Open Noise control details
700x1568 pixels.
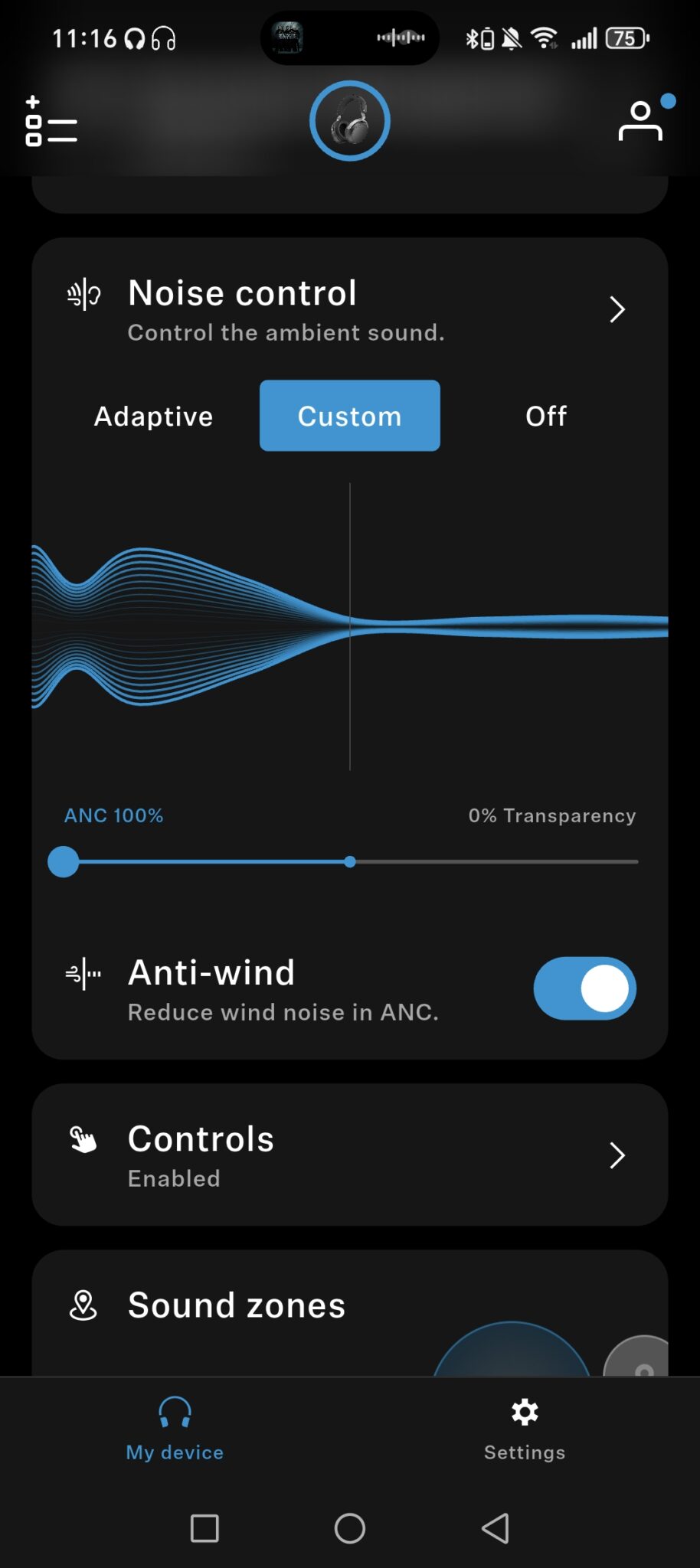617,310
